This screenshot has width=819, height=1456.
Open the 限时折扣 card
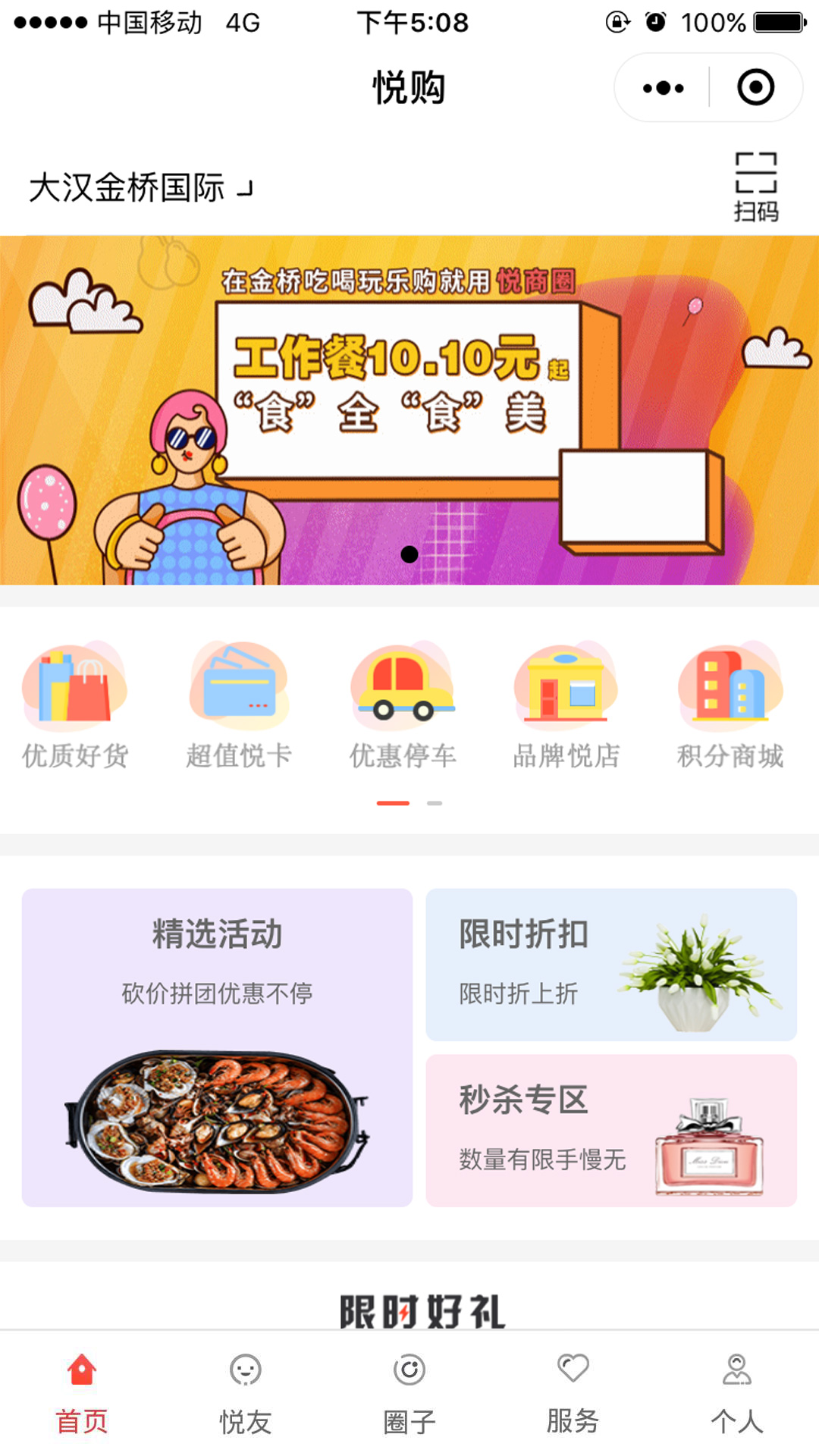tap(611, 965)
